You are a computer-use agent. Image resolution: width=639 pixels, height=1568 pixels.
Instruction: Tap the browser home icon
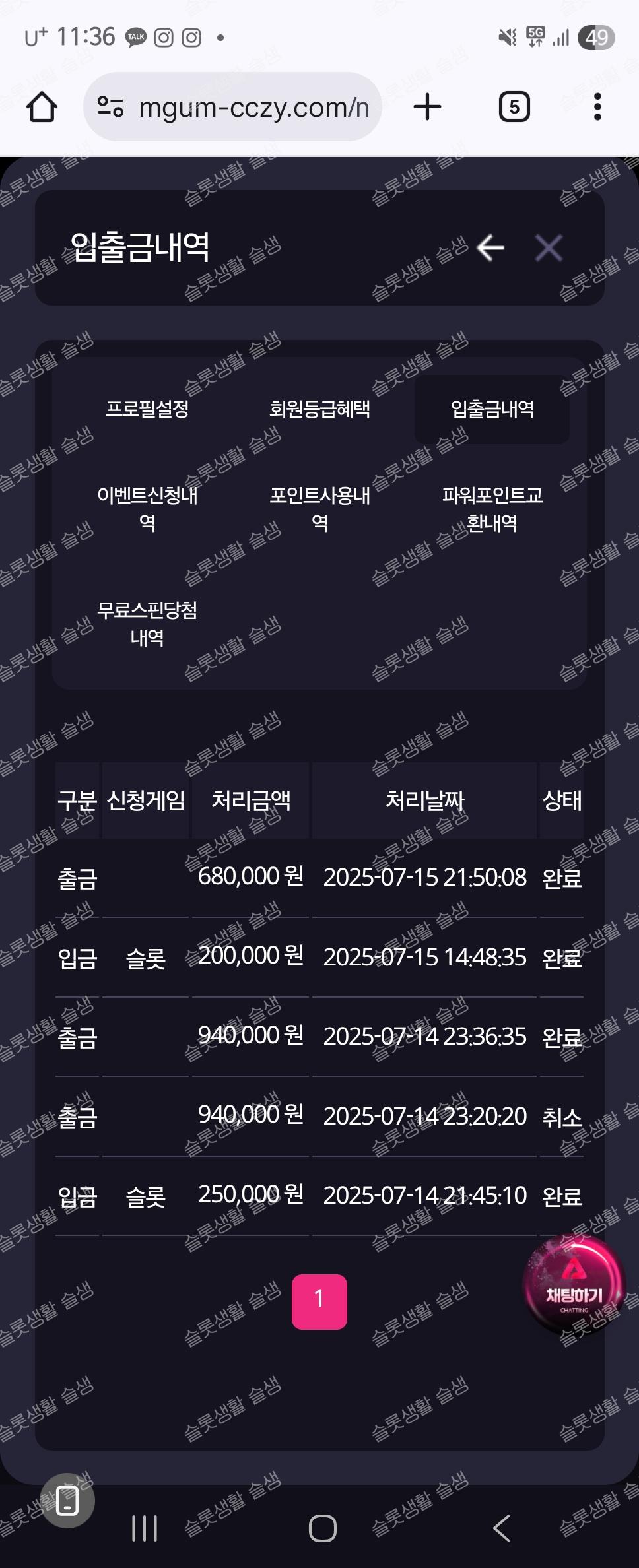(42, 107)
